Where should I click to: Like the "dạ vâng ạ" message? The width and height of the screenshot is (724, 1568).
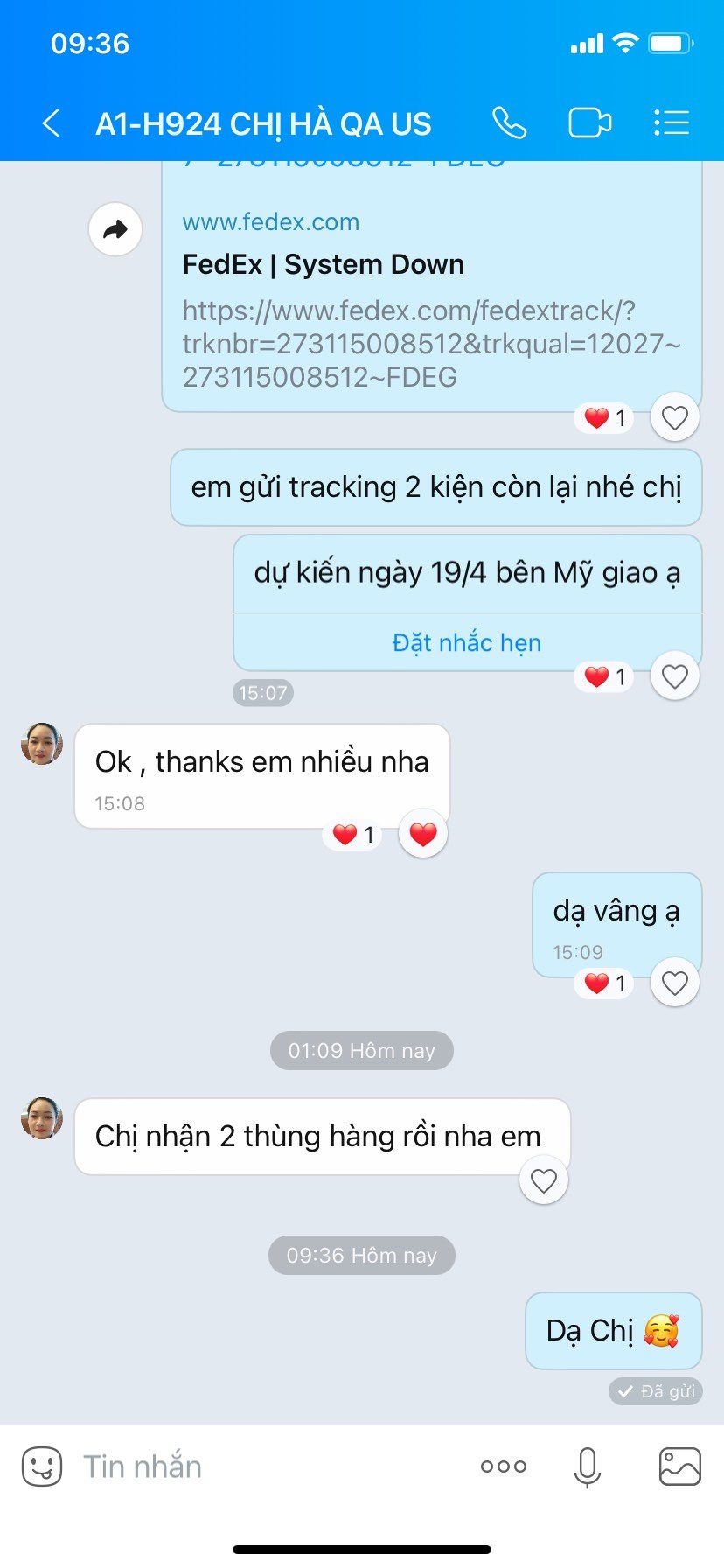(x=674, y=983)
